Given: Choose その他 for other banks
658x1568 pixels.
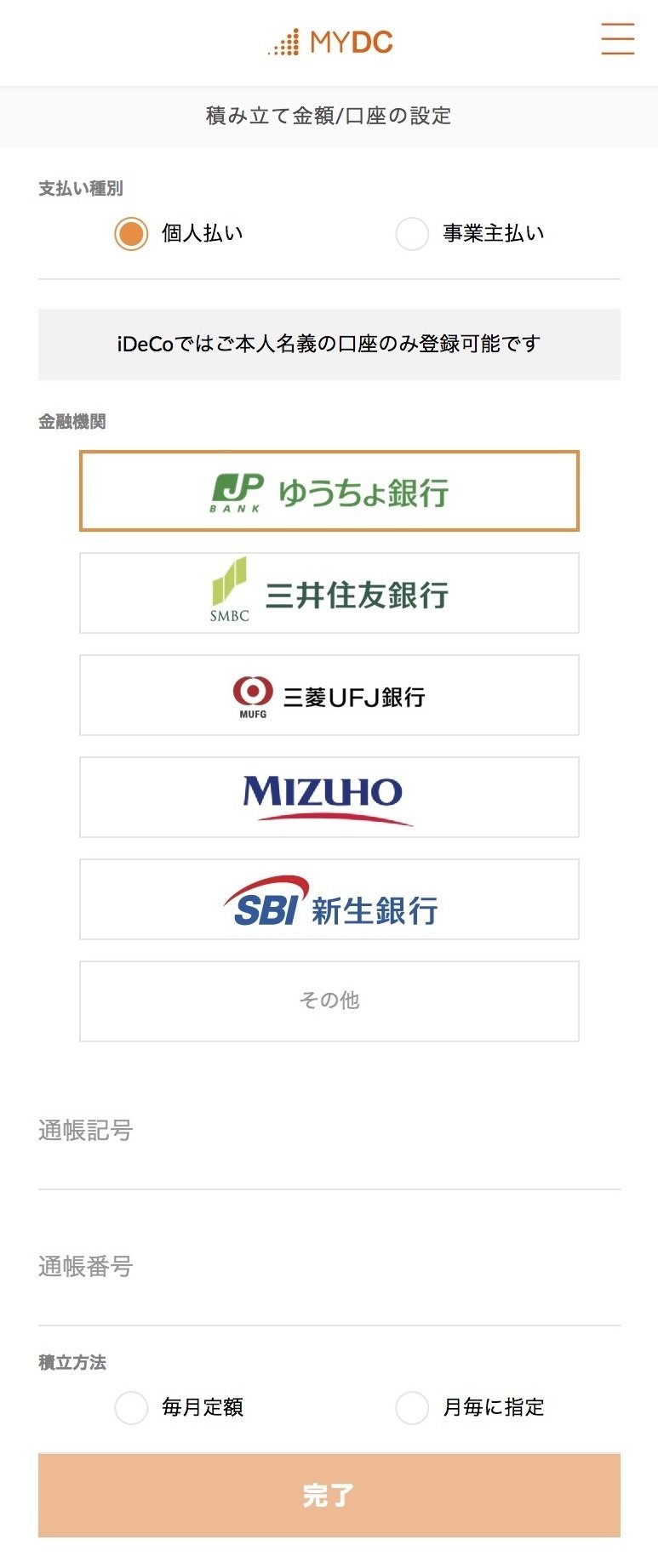Looking at the screenshot, I should 329,1001.
